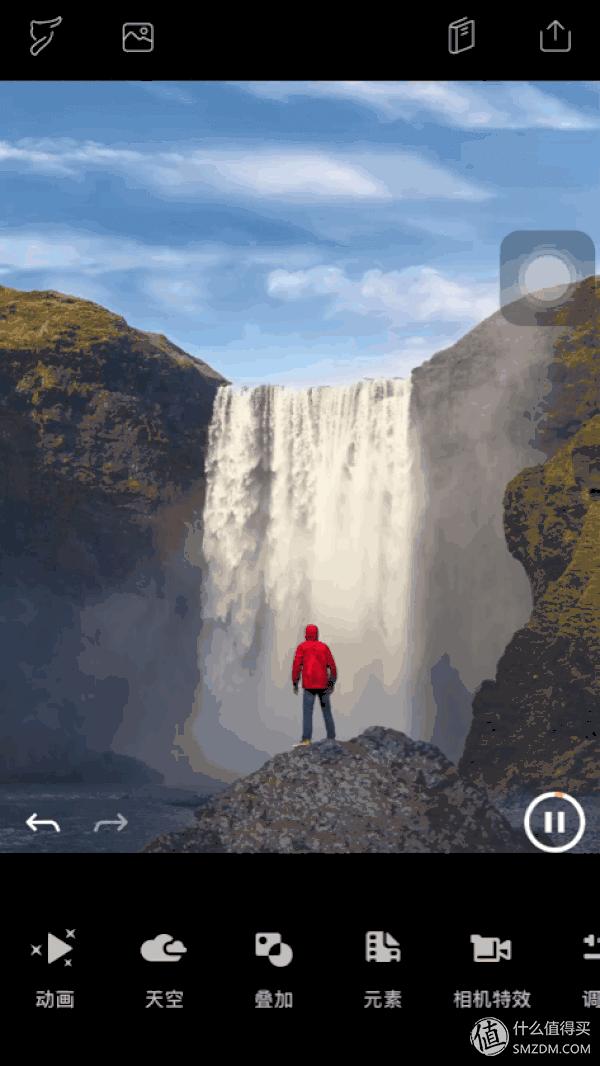Open the 叠加 overlay tool
This screenshot has width=600, height=1066.
273,965
